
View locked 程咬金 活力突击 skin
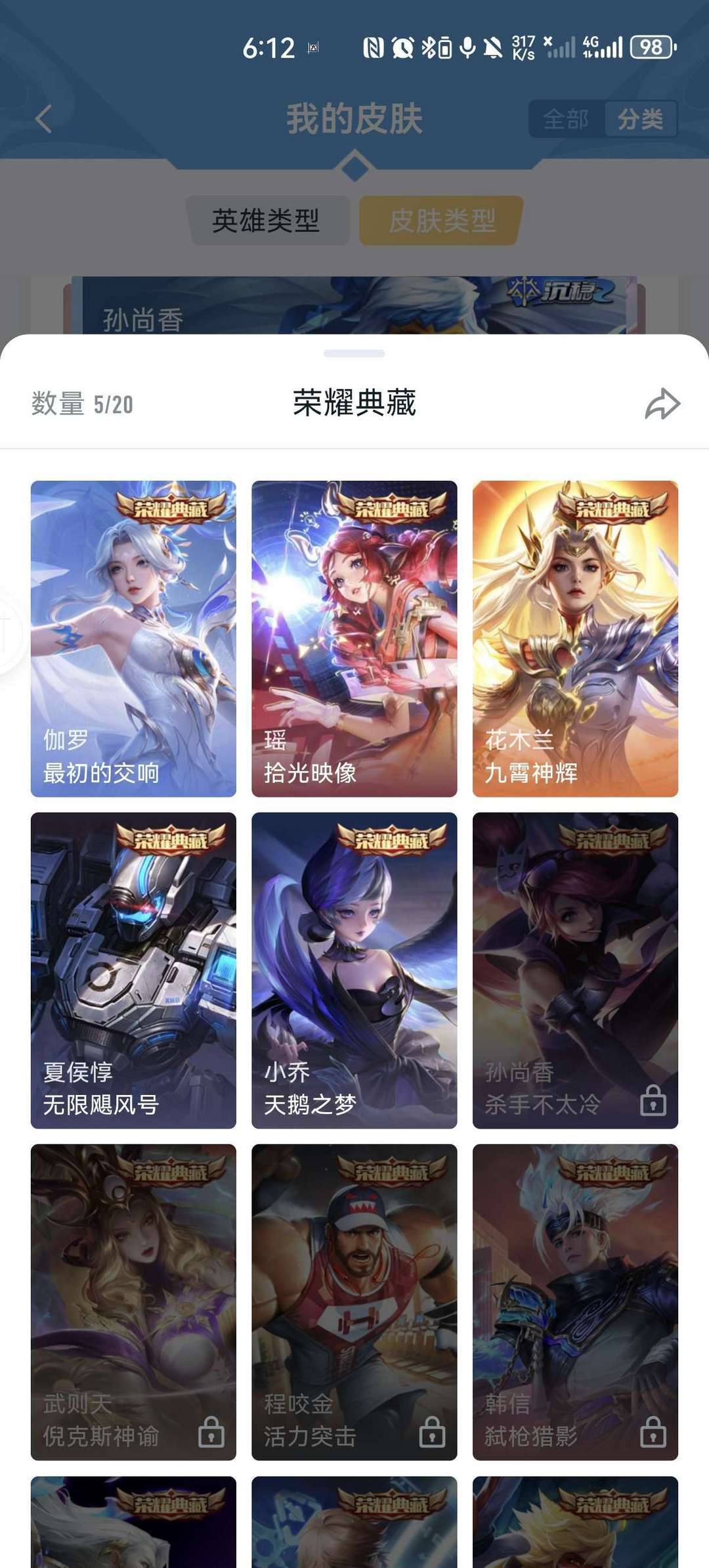tap(354, 1302)
